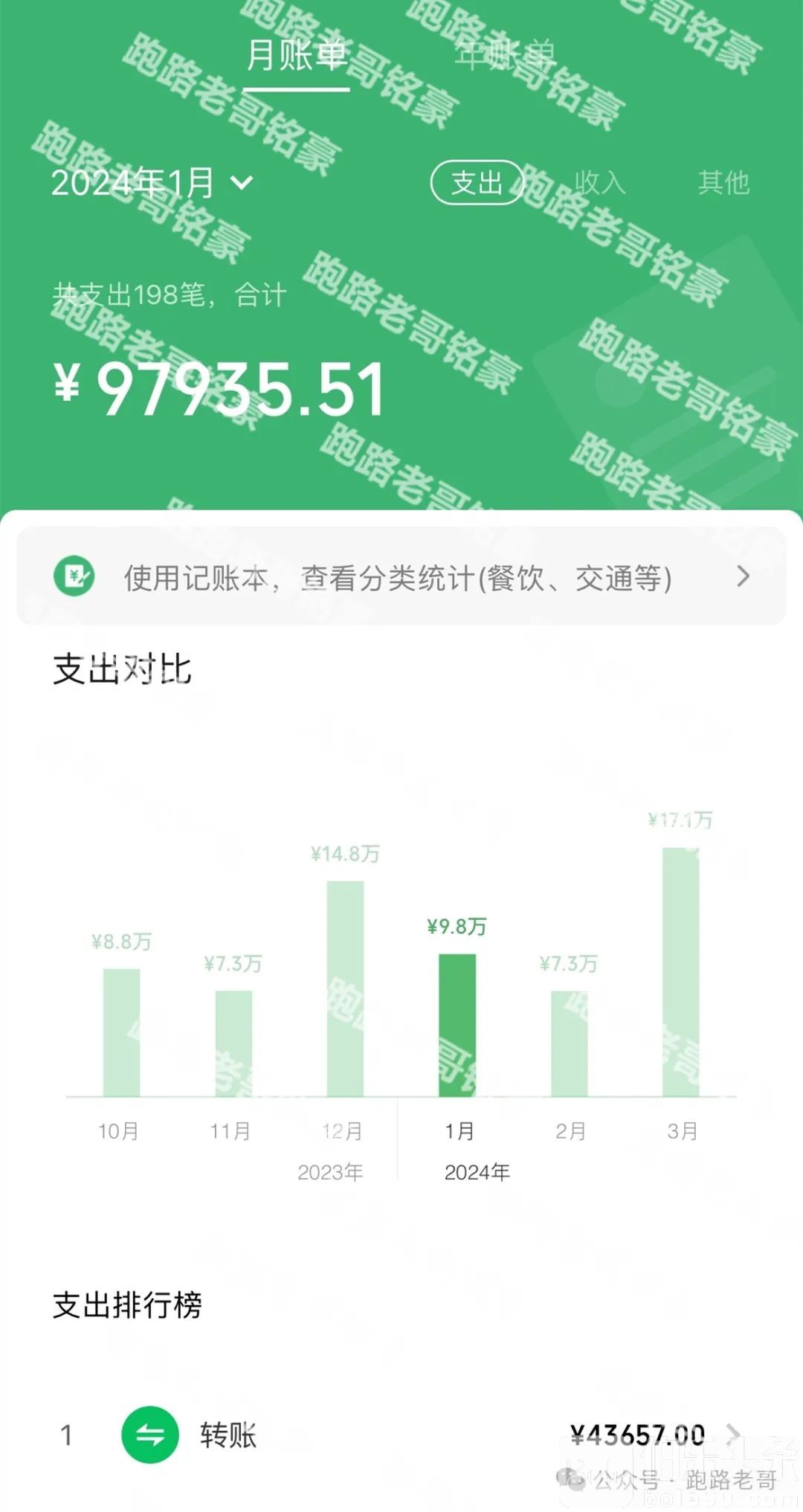Select the 12月 bar in chart
Screen dimensions: 803x1512
point(345,988)
